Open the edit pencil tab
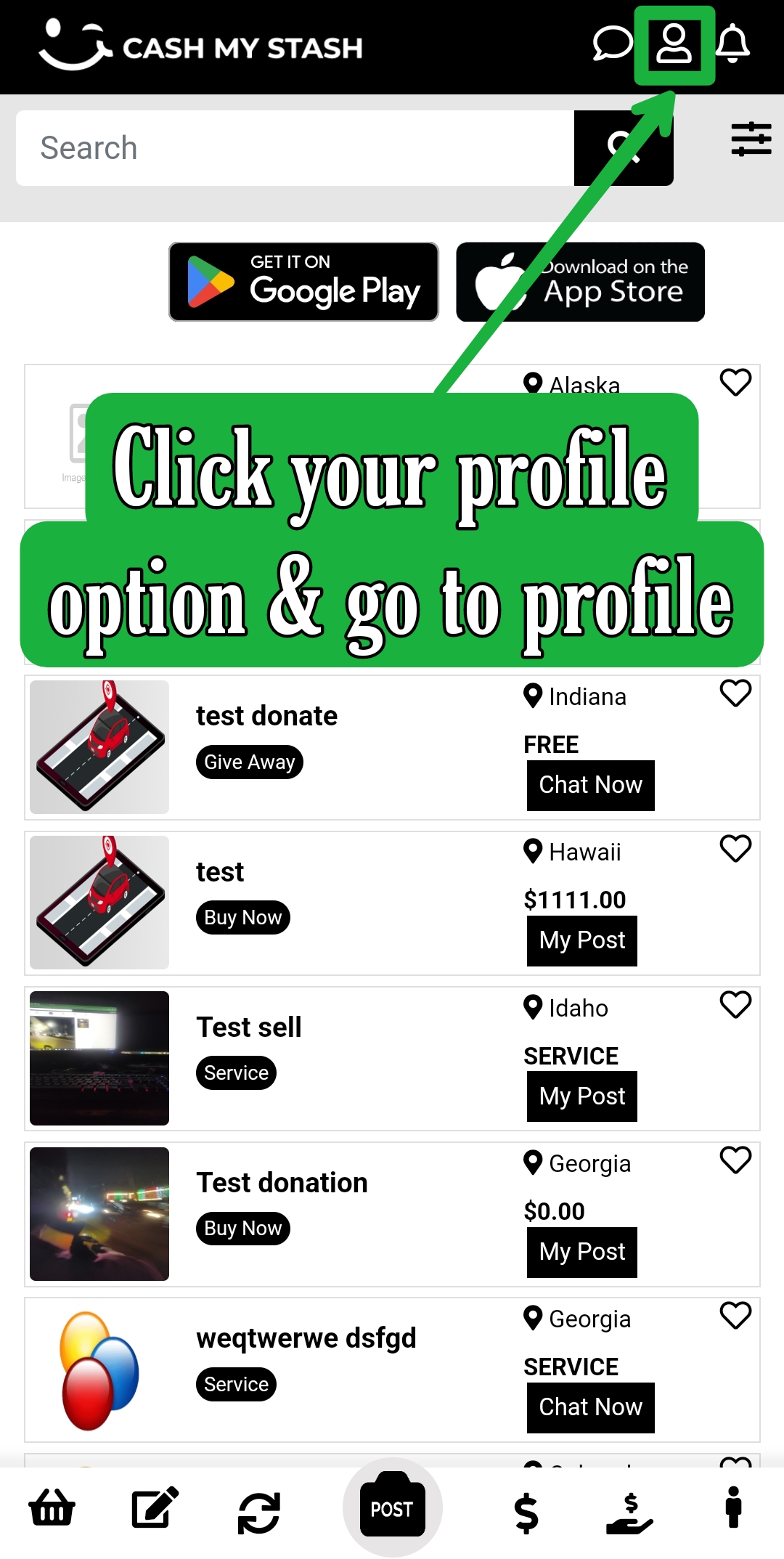Screen dimensions: 784x1559 tap(155, 1509)
